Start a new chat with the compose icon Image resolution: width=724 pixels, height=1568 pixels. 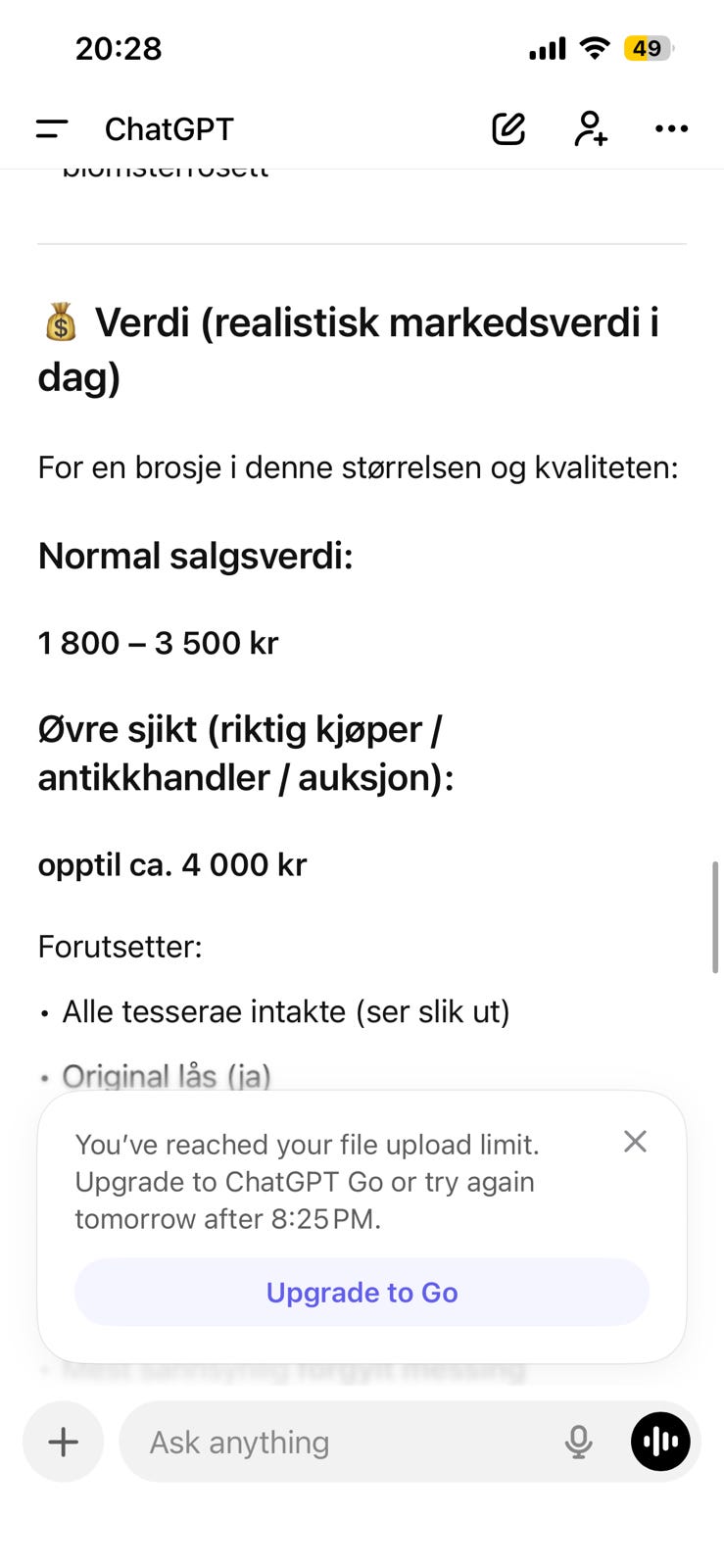point(507,128)
